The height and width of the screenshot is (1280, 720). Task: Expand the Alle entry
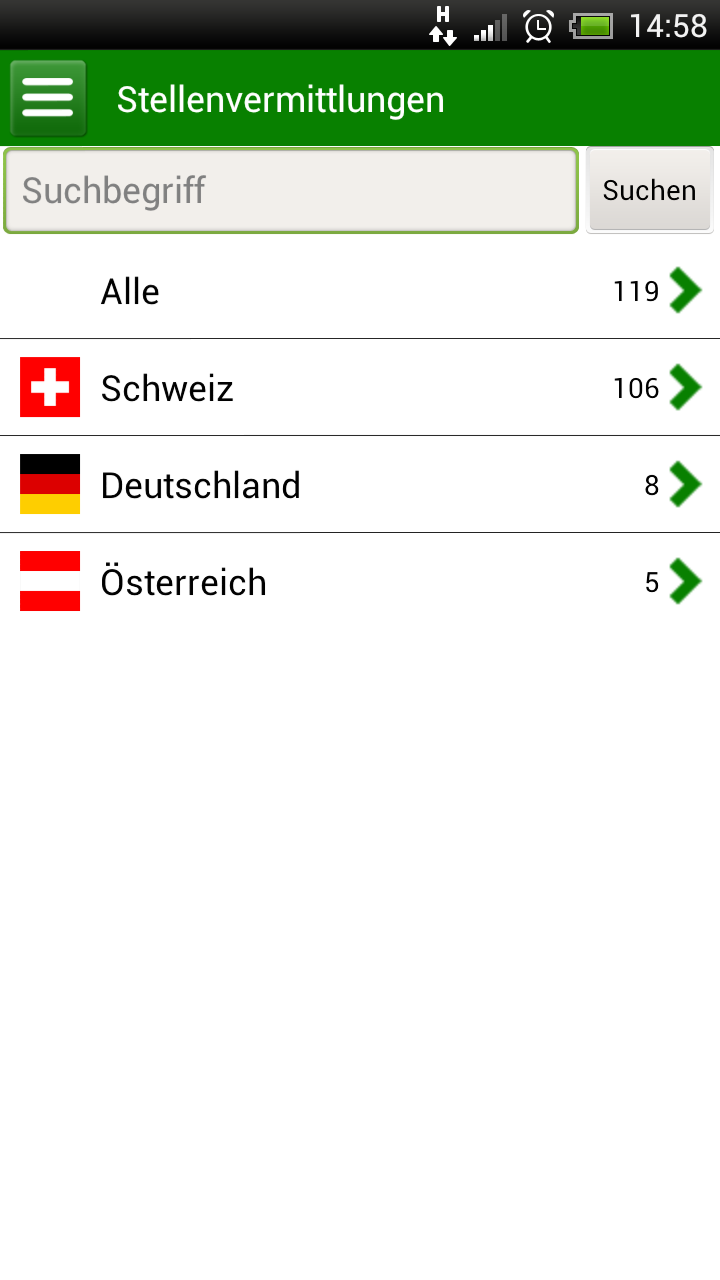pos(685,291)
